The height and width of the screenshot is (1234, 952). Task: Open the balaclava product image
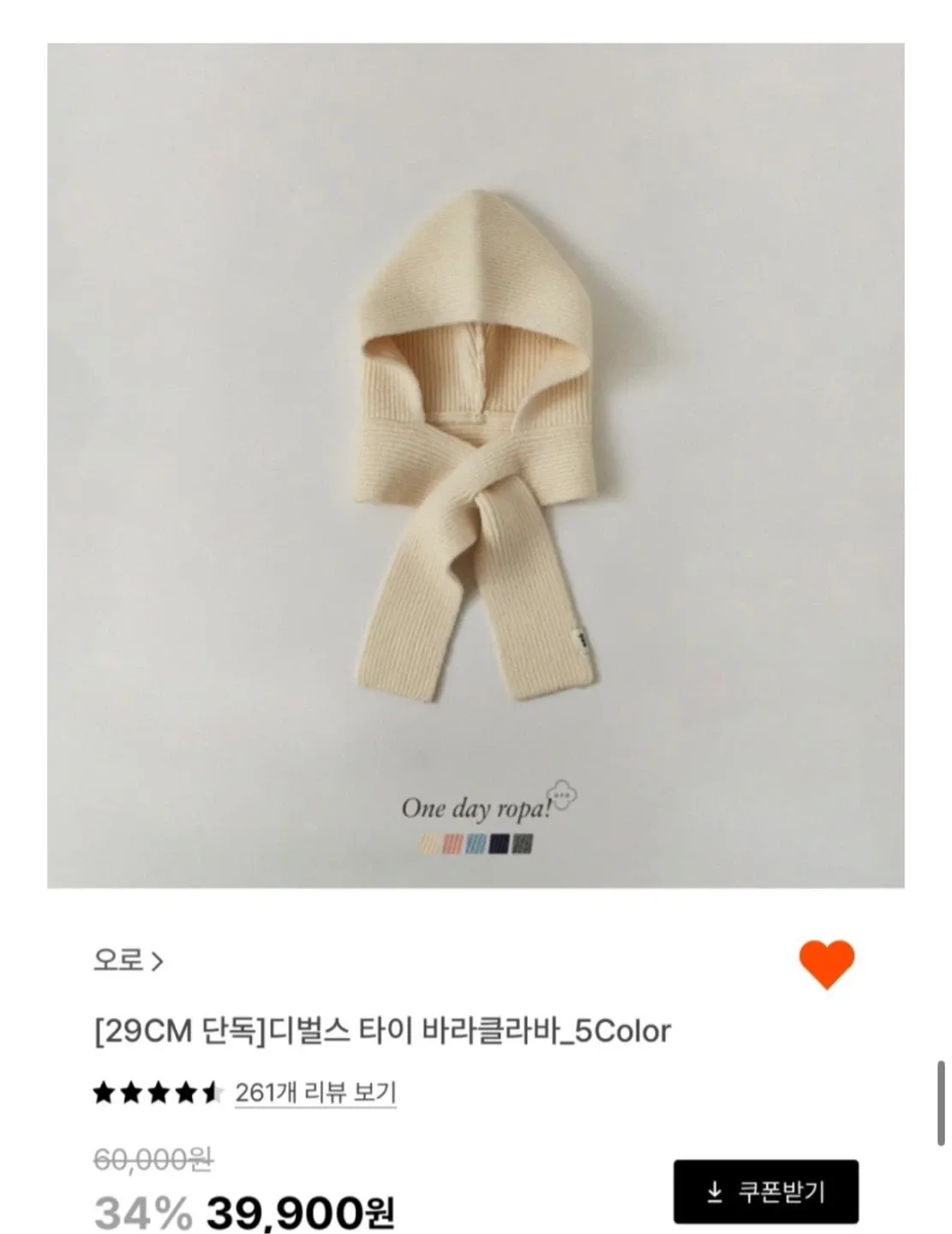[x=476, y=465]
